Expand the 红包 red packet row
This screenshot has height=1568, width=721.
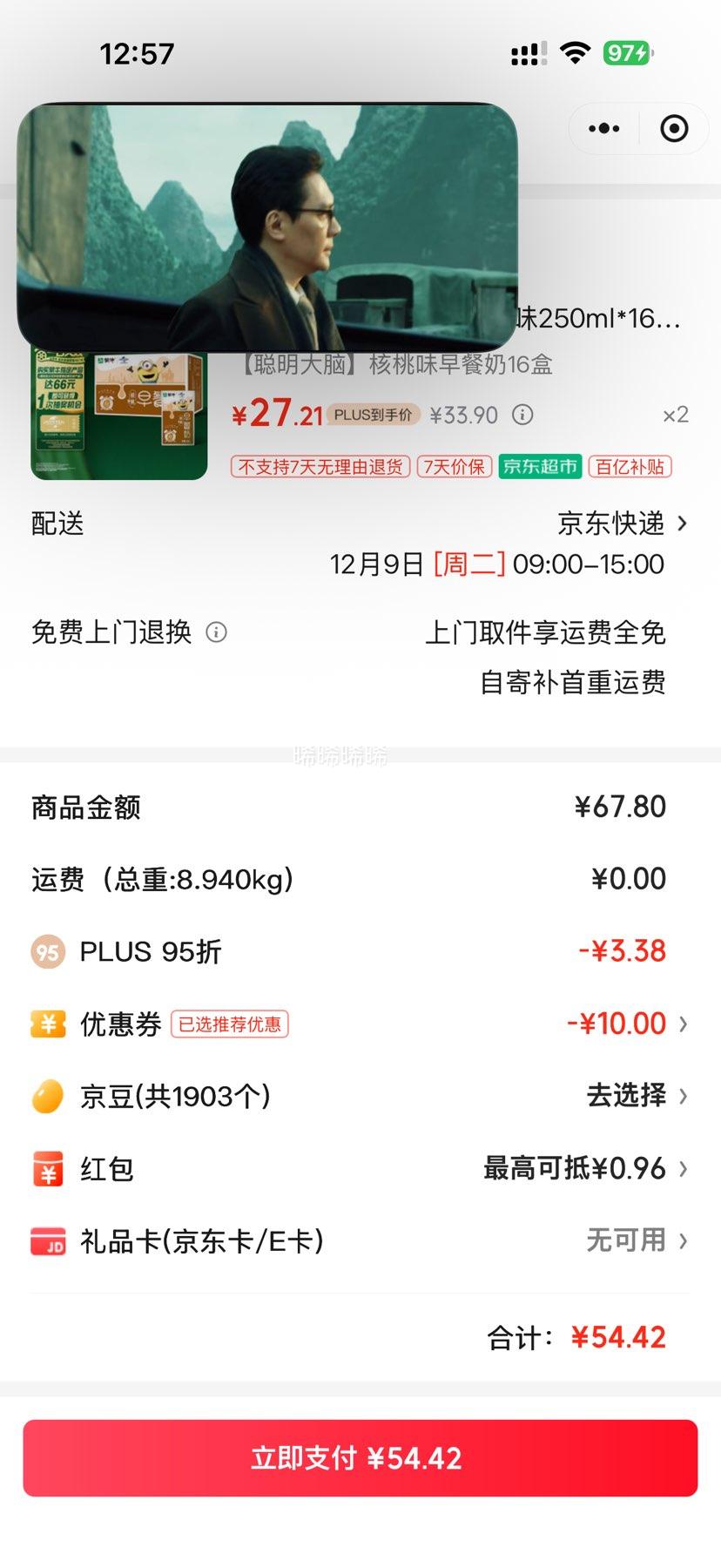(x=685, y=1170)
